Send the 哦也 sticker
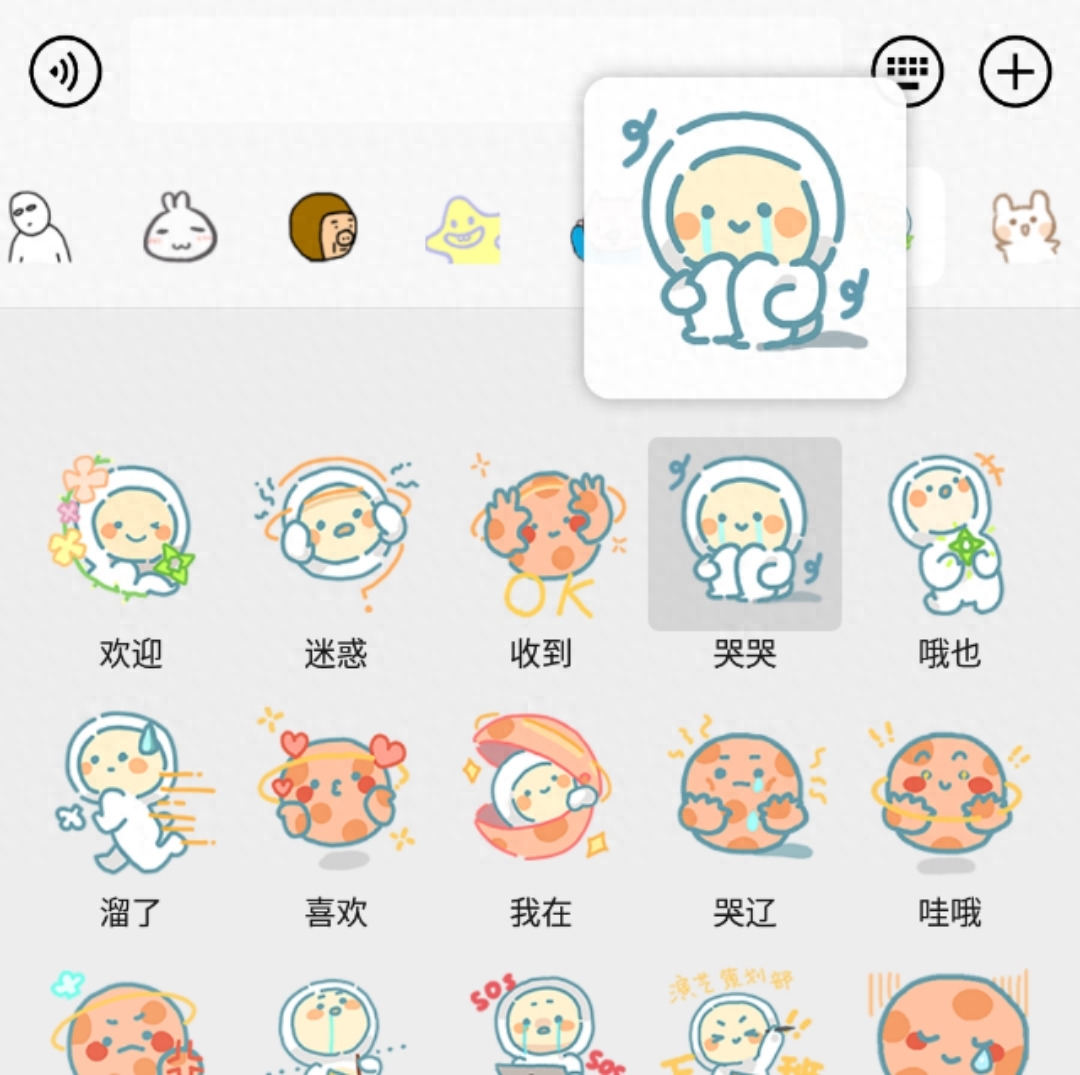 point(948,535)
